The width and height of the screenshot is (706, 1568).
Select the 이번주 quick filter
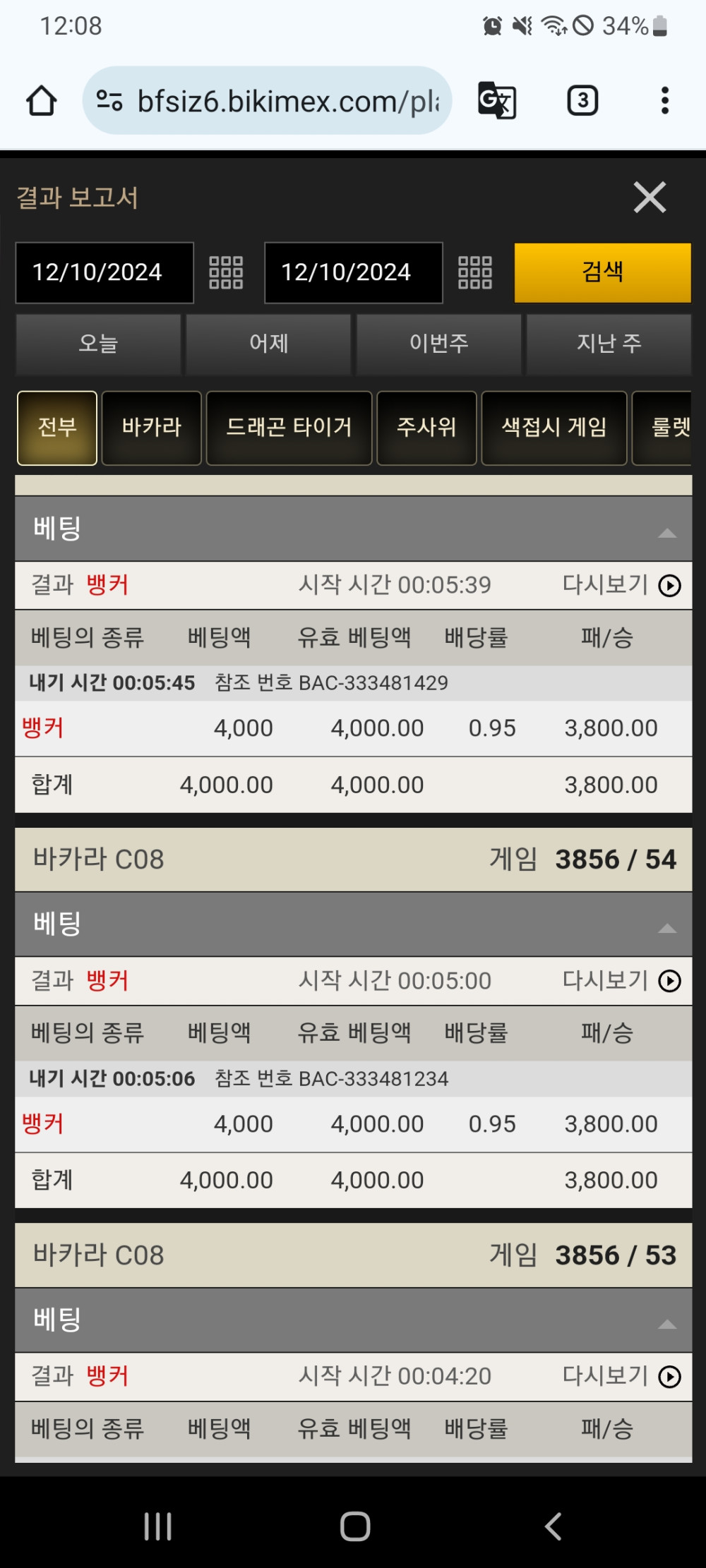(438, 344)
